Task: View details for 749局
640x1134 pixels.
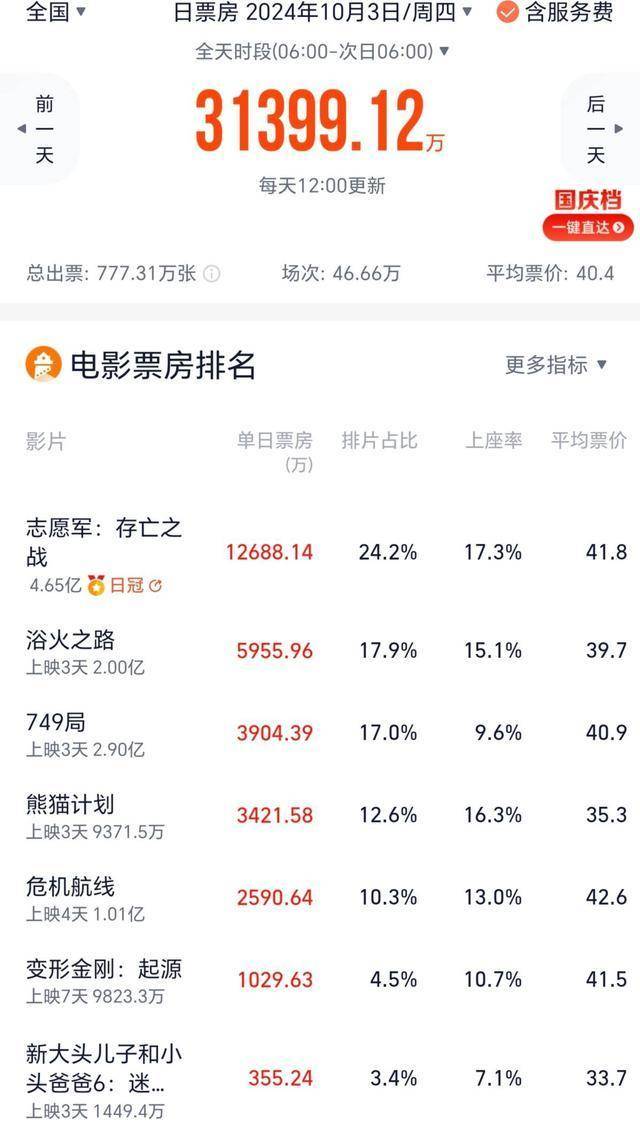Action: [320, 733]
